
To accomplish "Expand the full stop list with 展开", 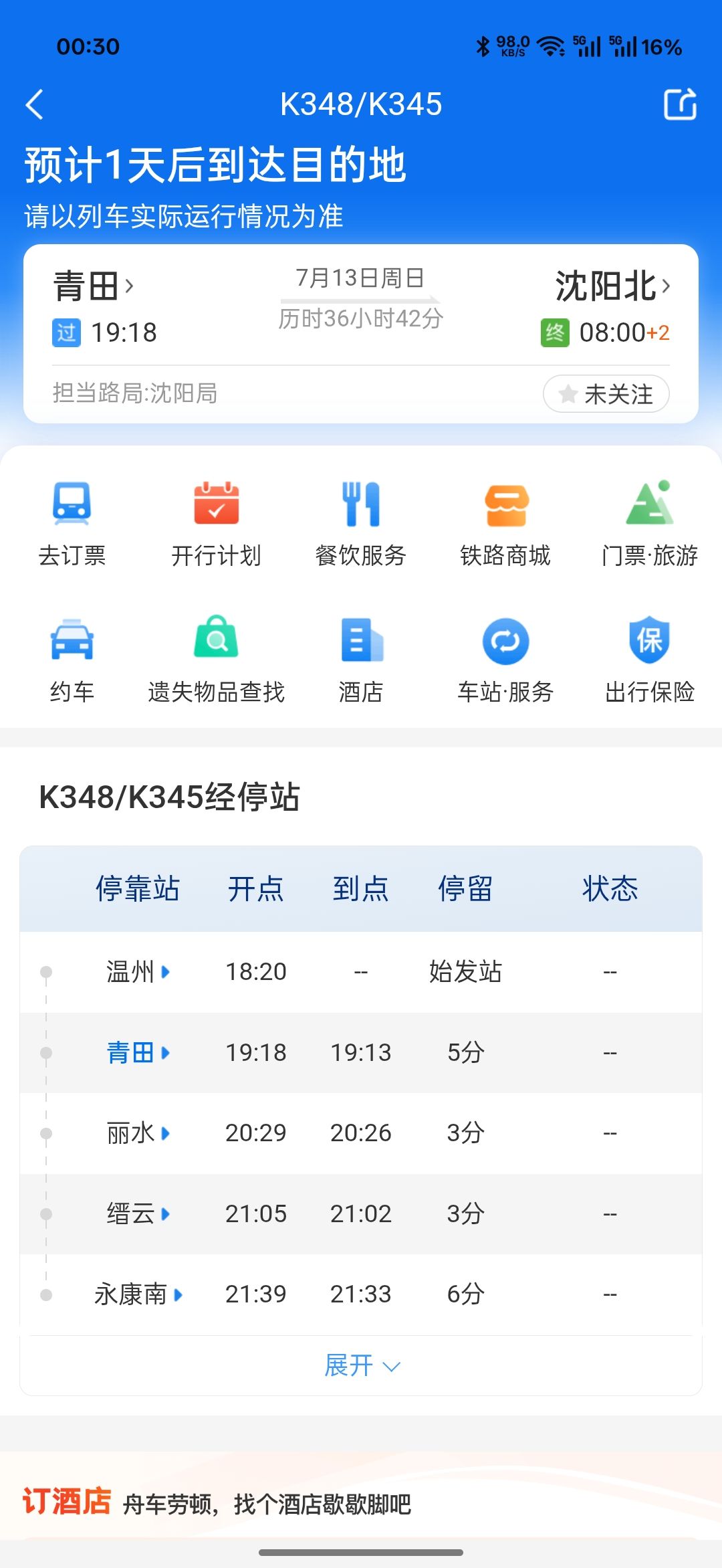I will pos(361,1365).
